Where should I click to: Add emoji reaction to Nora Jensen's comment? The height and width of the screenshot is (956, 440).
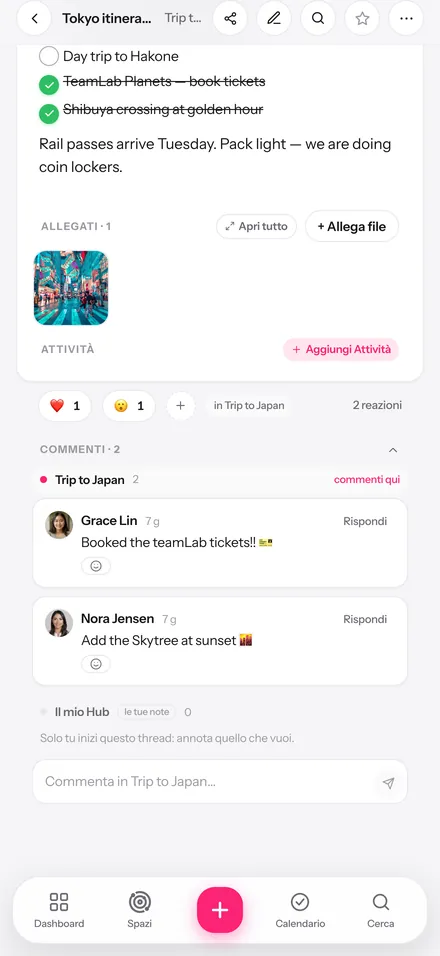click(96, 664)
